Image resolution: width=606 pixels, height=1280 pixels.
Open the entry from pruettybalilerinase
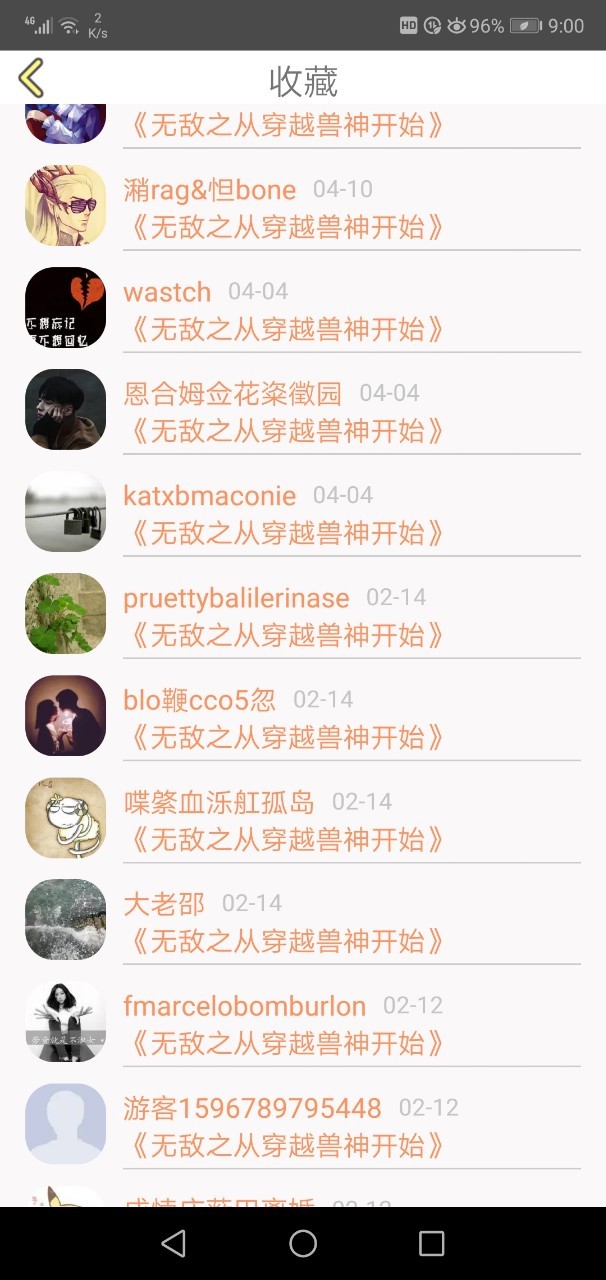pos(303,614)
